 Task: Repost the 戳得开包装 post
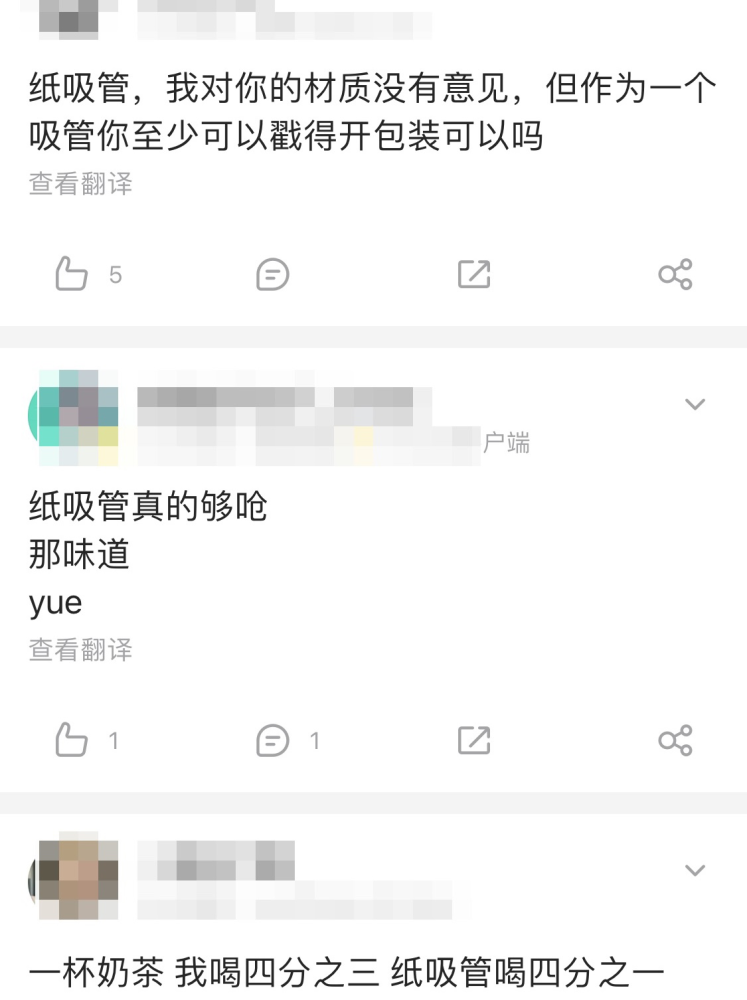(x=474, y=274)
